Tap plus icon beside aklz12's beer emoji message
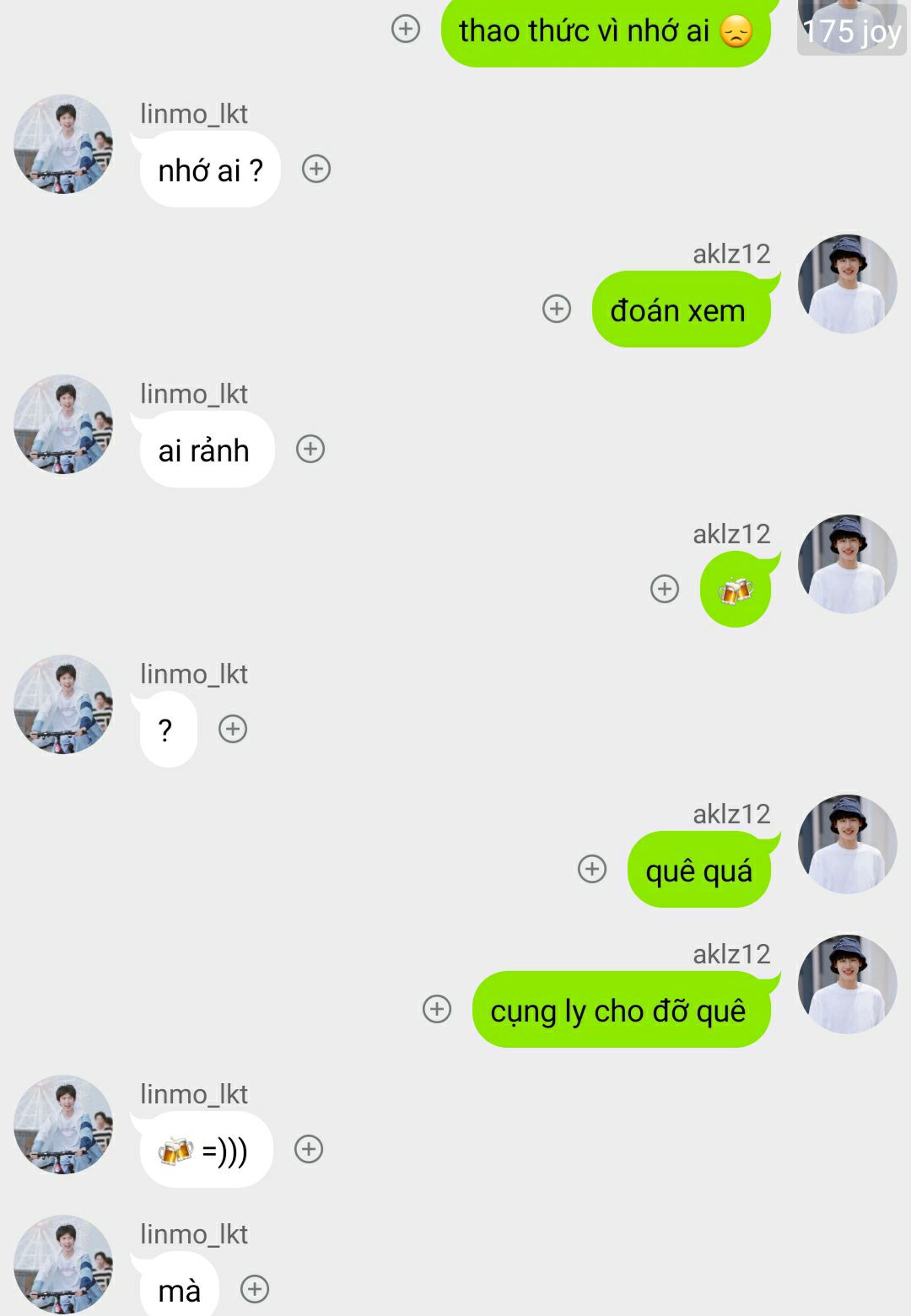 665,589
